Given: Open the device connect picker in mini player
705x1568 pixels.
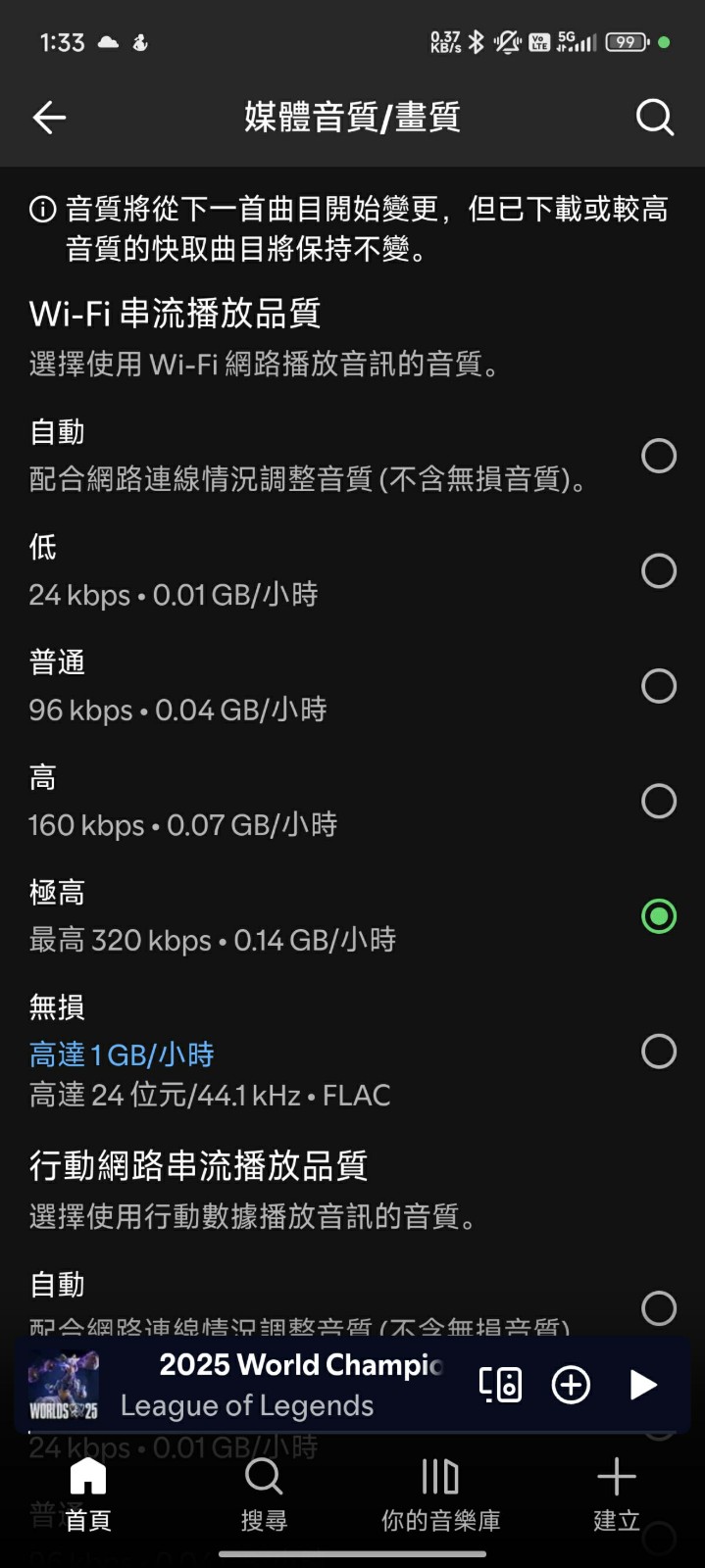Looking at the screenshot, I should point(500,1385).
